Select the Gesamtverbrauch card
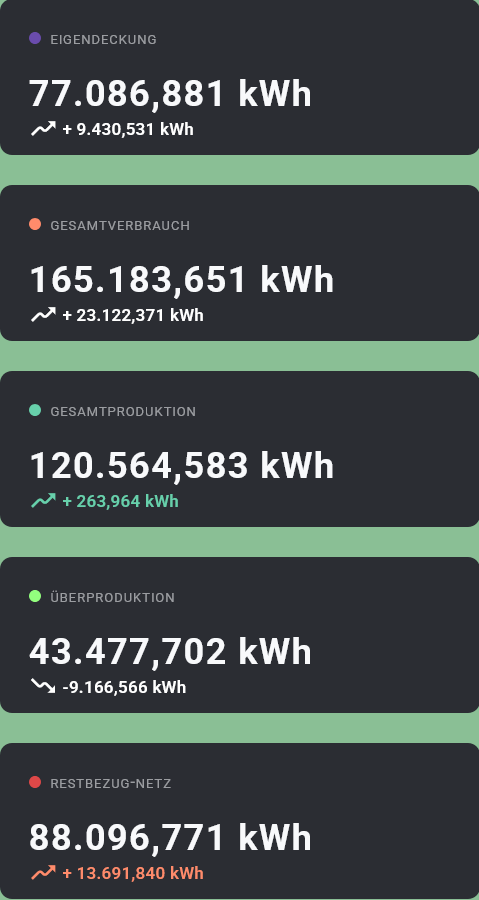This screenshot has width=479, height=900. tap(239, 263)
